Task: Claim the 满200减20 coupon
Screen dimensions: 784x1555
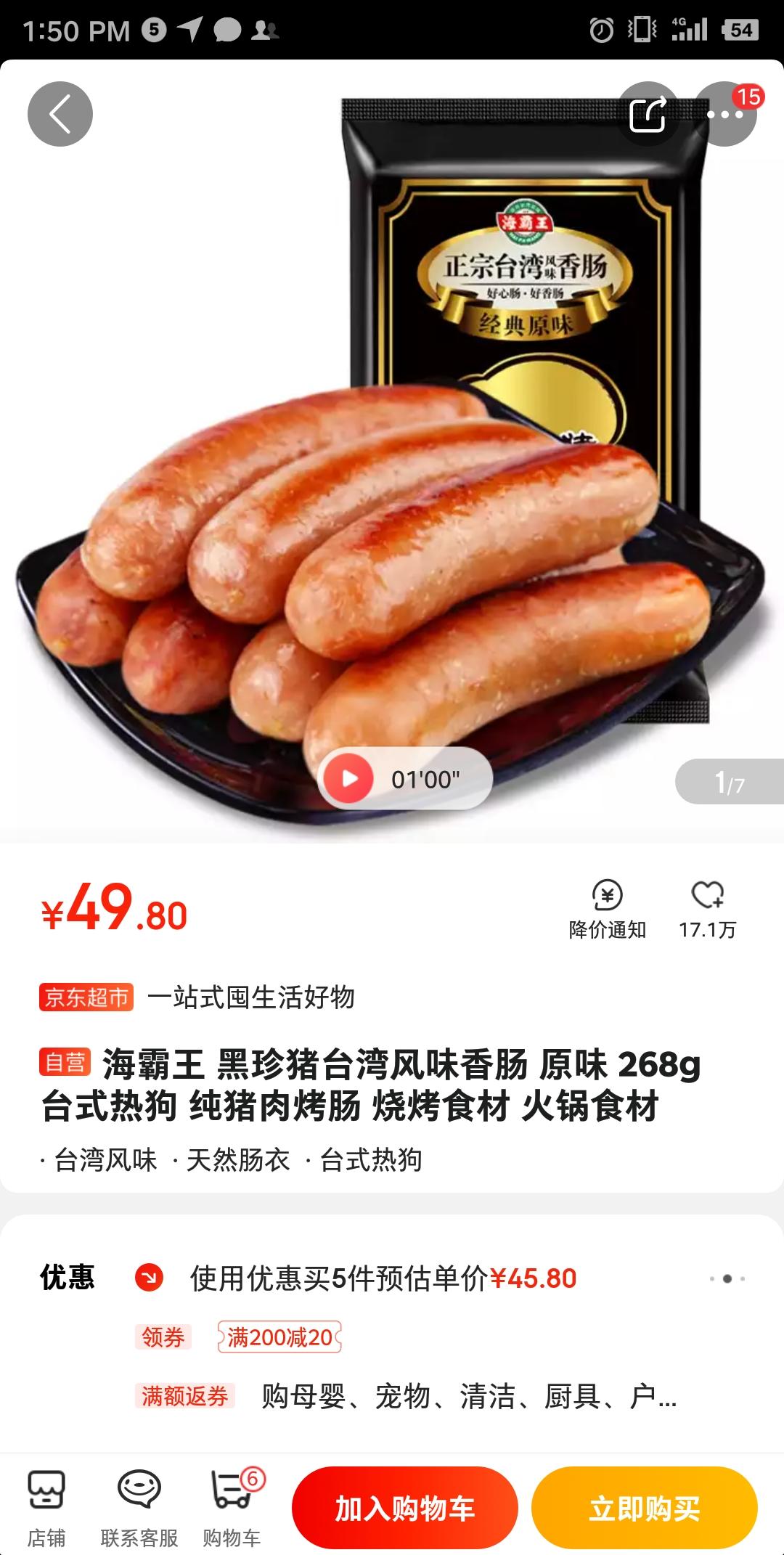Action: [279, 1337]
